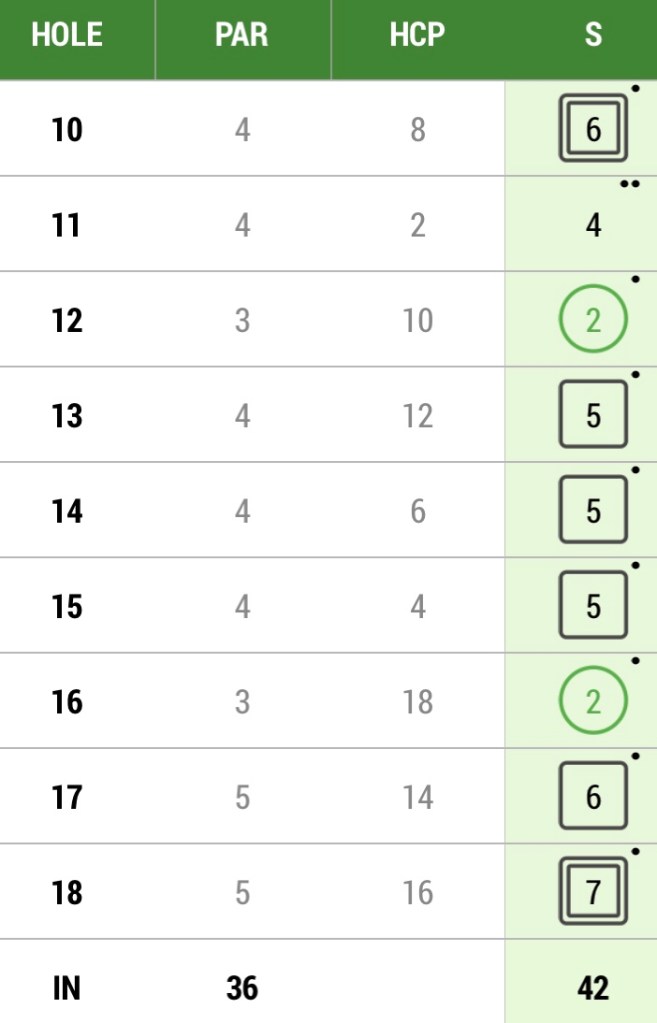
Task: Tap the hole 14 row
Action: (67, 511)
